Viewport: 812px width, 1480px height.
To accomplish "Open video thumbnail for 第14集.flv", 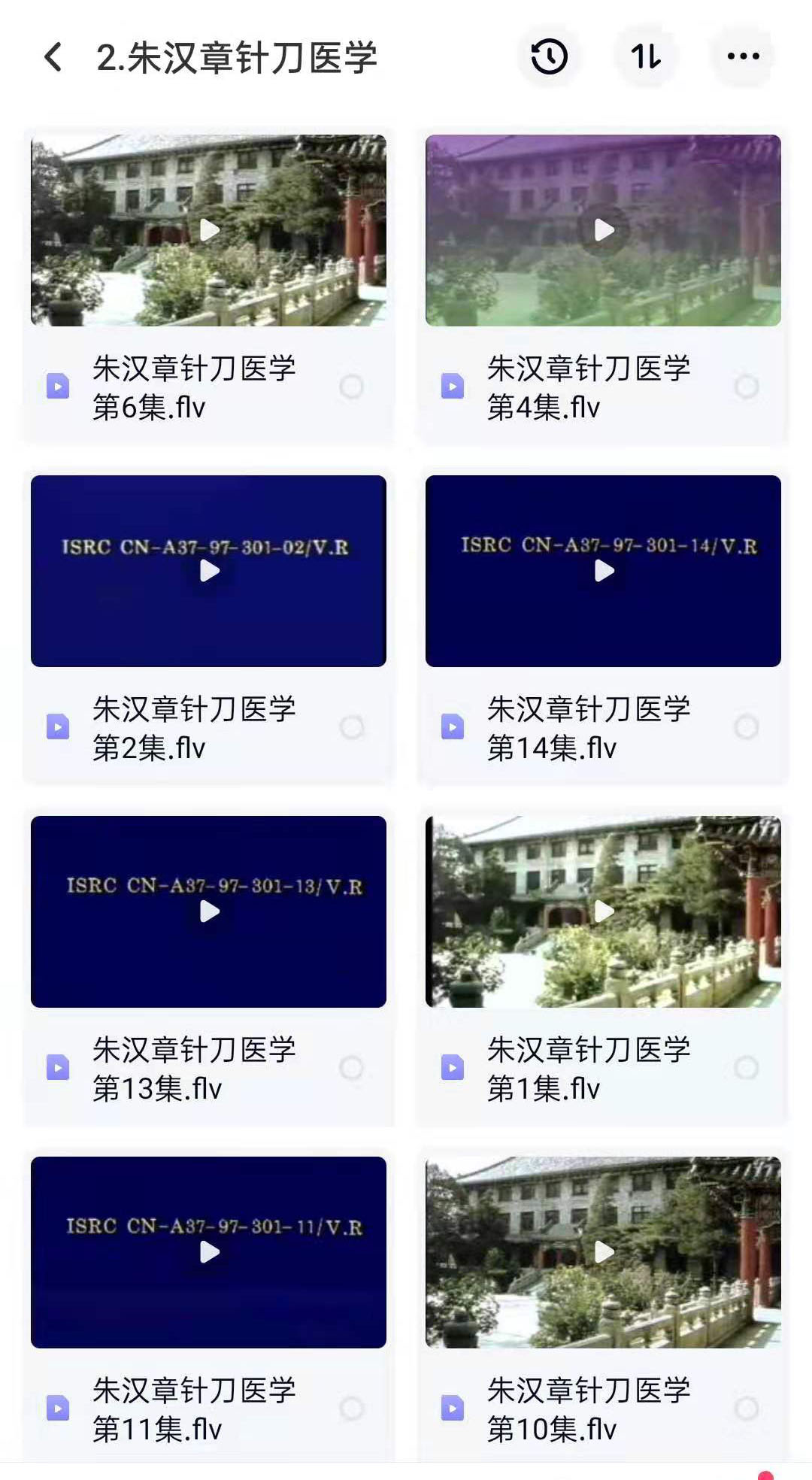I will pyautogui.click(x=604, y=571).
